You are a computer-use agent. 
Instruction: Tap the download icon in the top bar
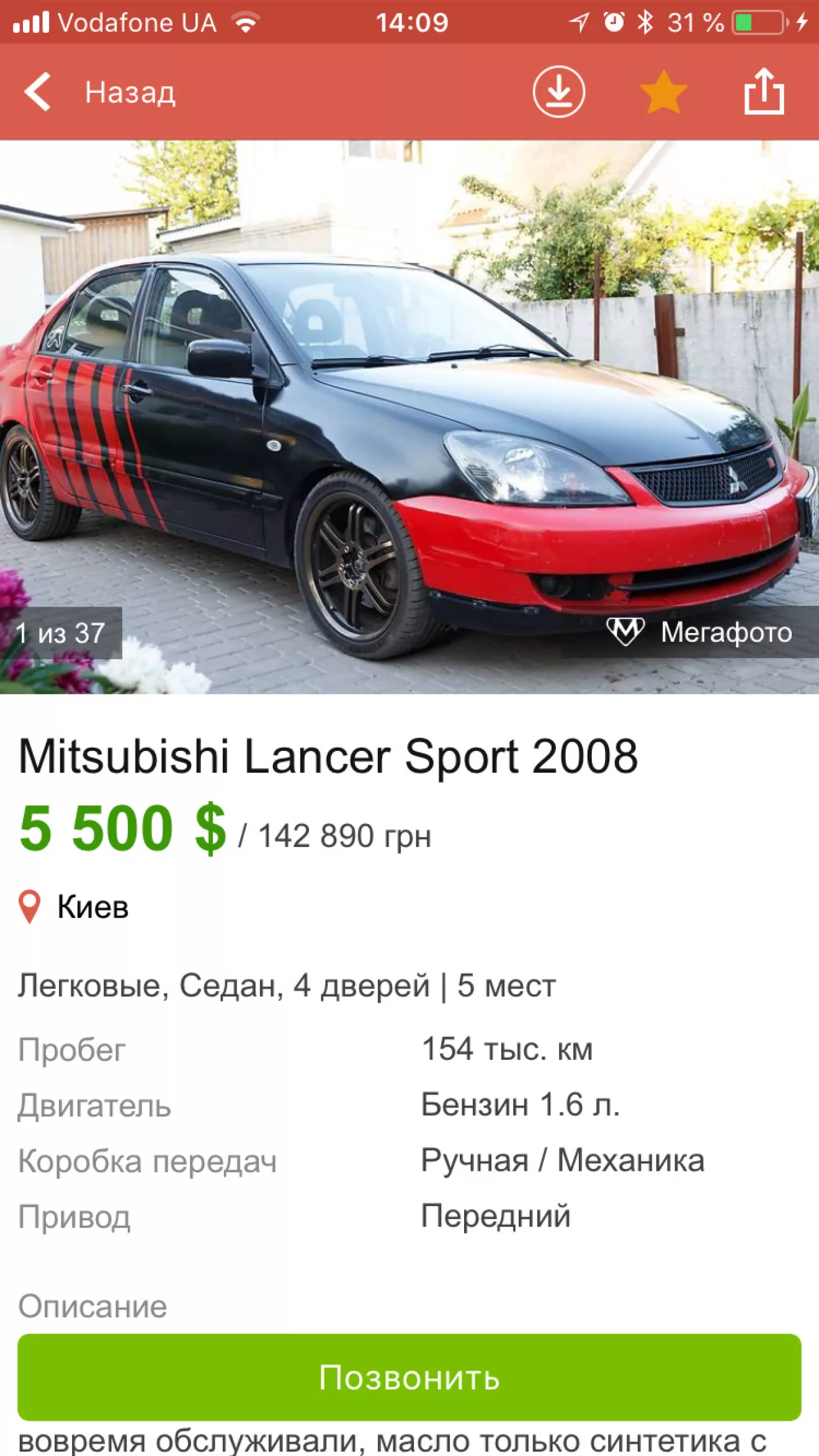coord(558,92)
